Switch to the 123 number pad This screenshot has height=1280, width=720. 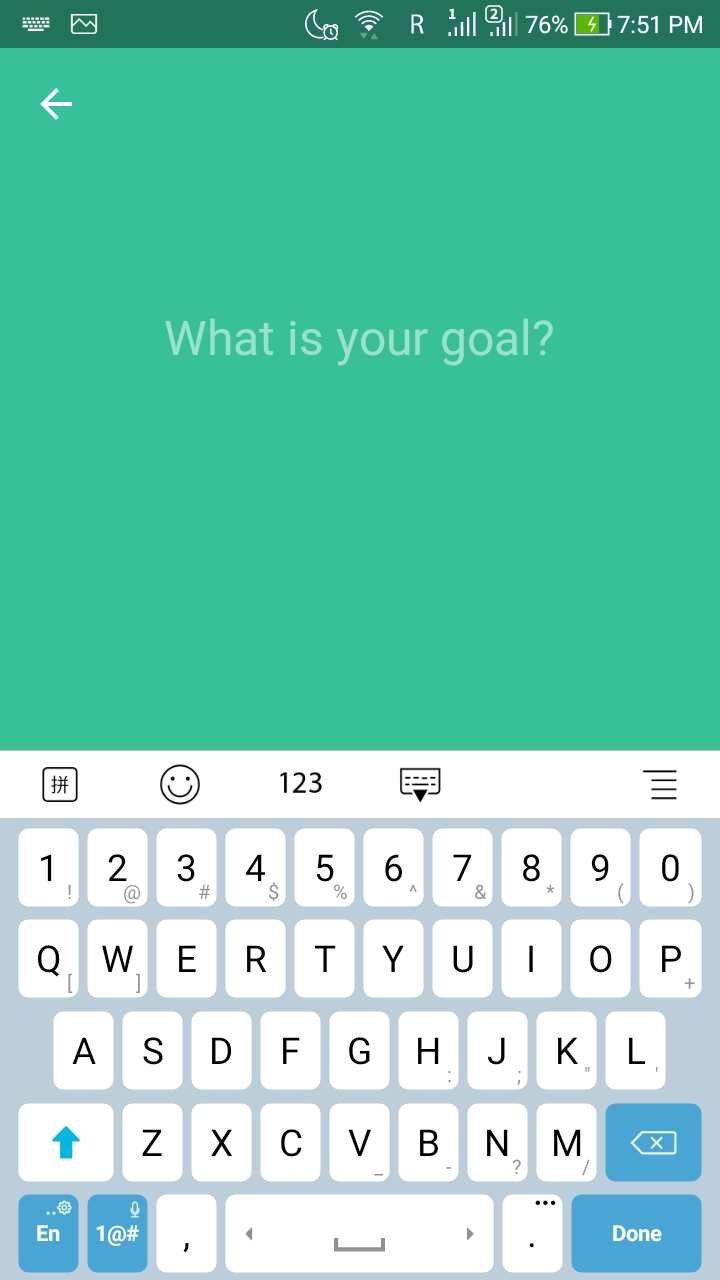[300, 783]
